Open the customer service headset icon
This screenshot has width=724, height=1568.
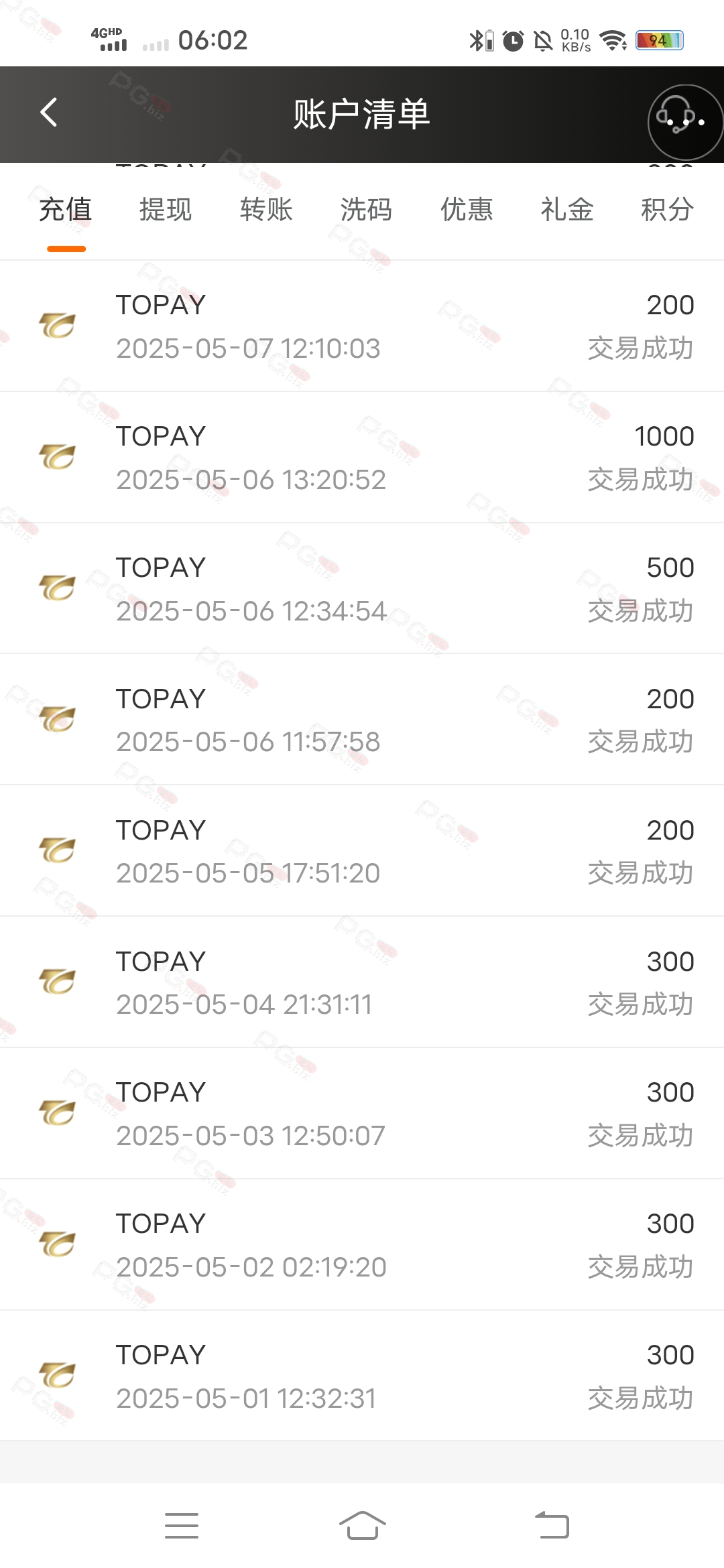point(685,122)
